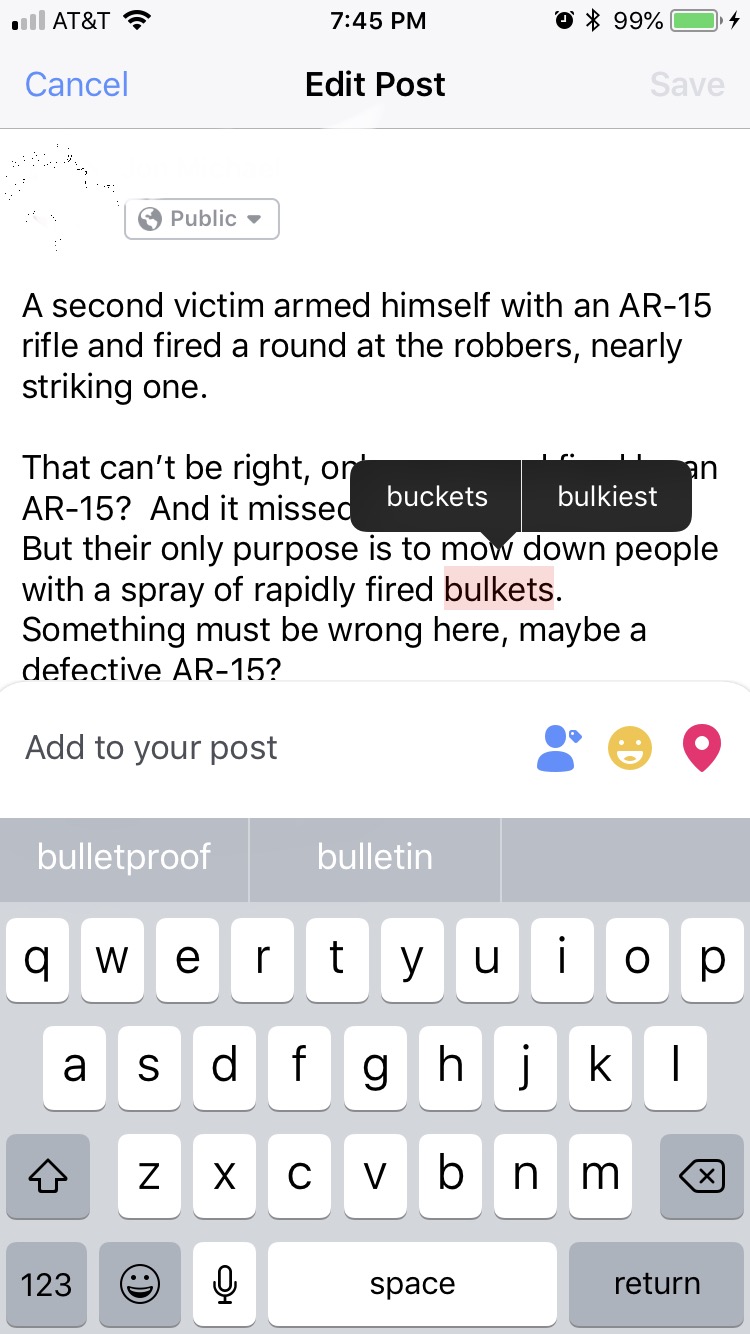Save the edited post
Image resolution: width=750 pixels, height=1334 pixels.
tap(686, 85)
